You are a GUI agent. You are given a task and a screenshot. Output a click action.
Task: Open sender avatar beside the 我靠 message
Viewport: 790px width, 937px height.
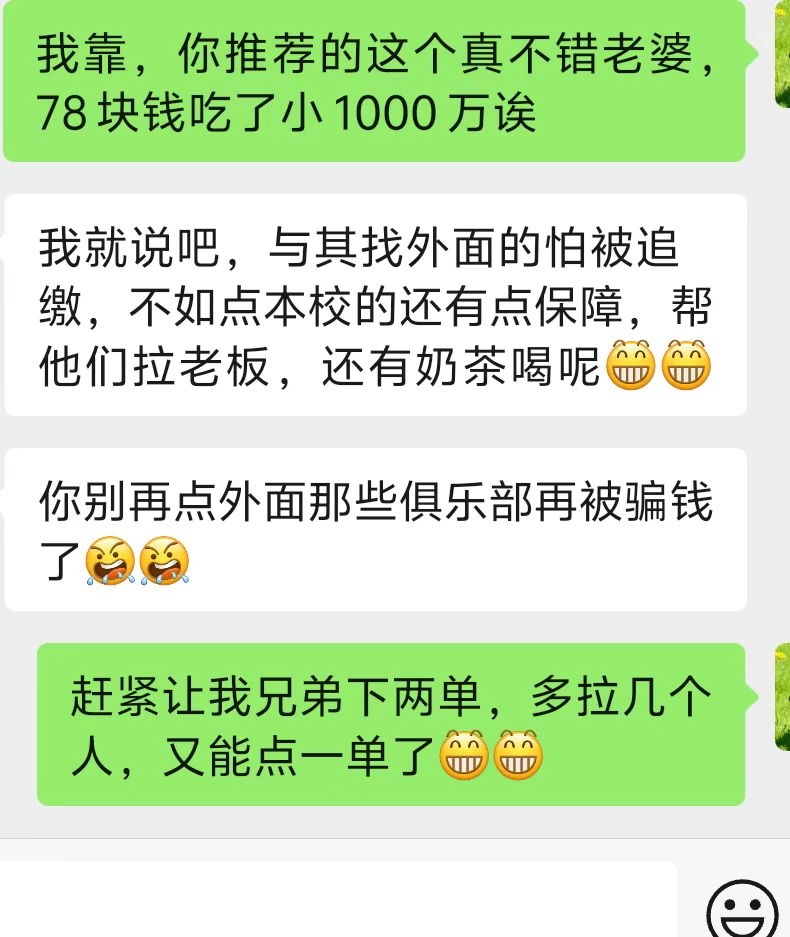(781, 55)
